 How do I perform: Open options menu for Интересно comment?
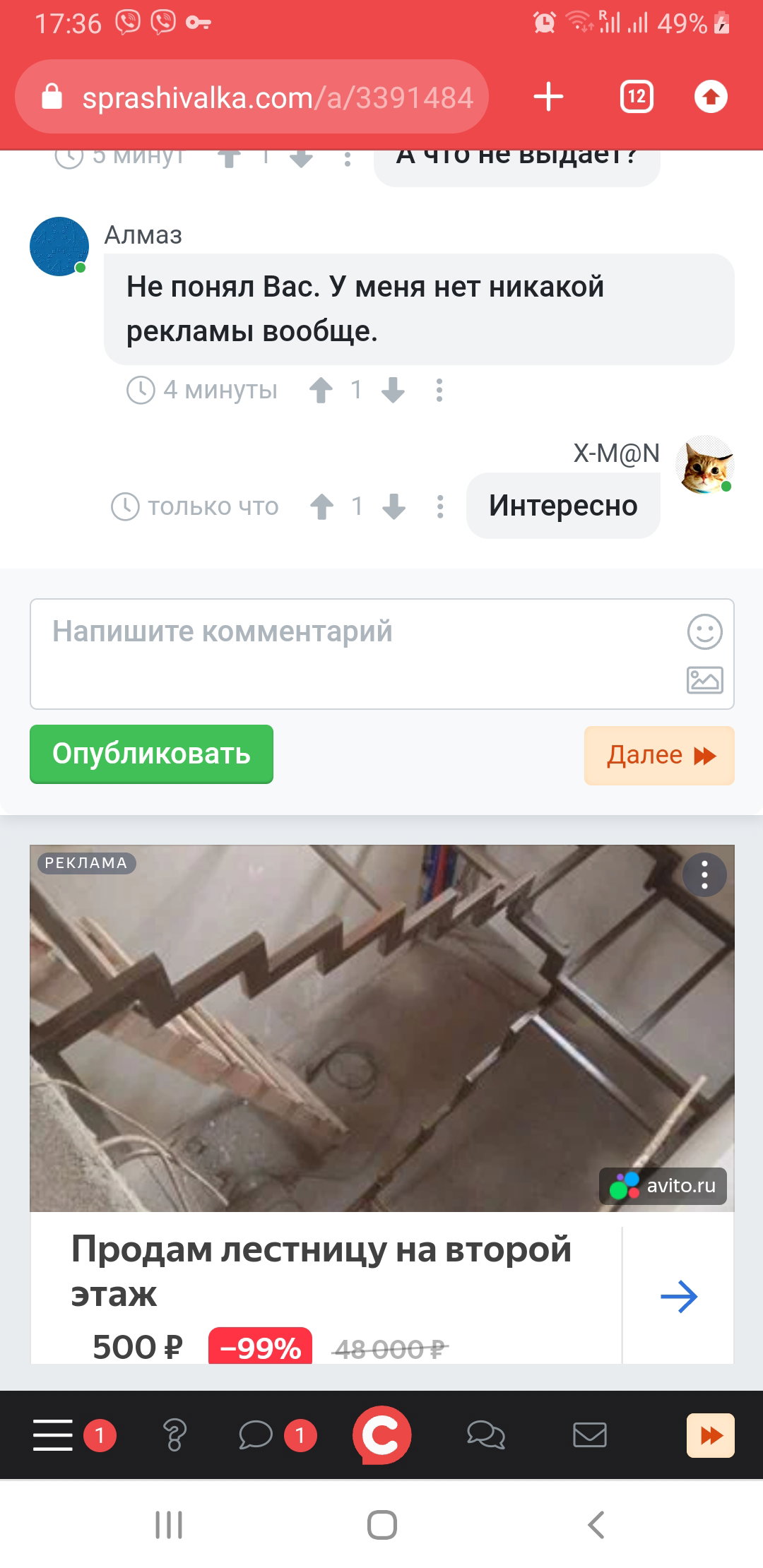point(440,506)
